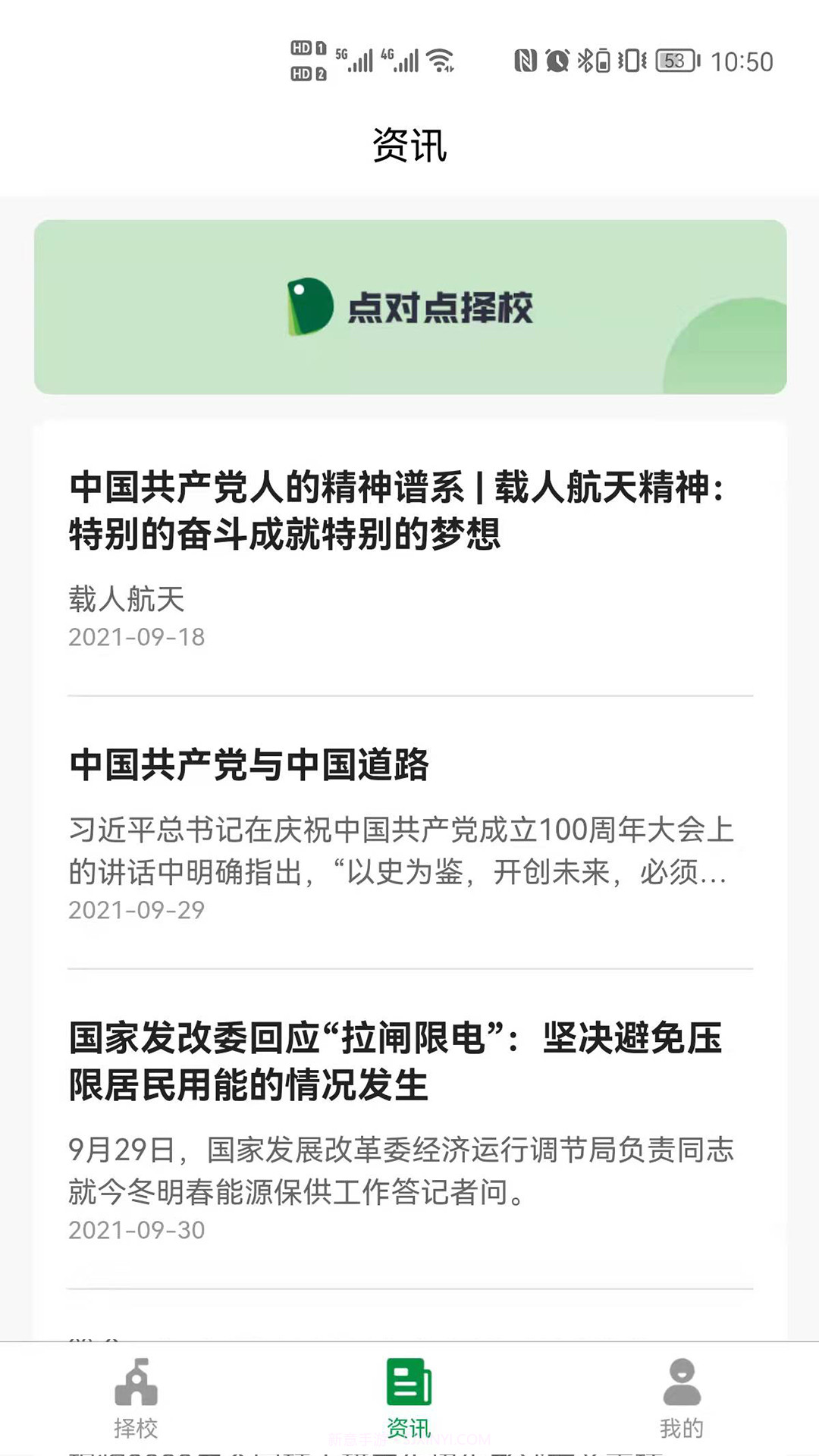Open the 中国共产党与中国道路 article
Screen dimensions: 819x1456
250,766
